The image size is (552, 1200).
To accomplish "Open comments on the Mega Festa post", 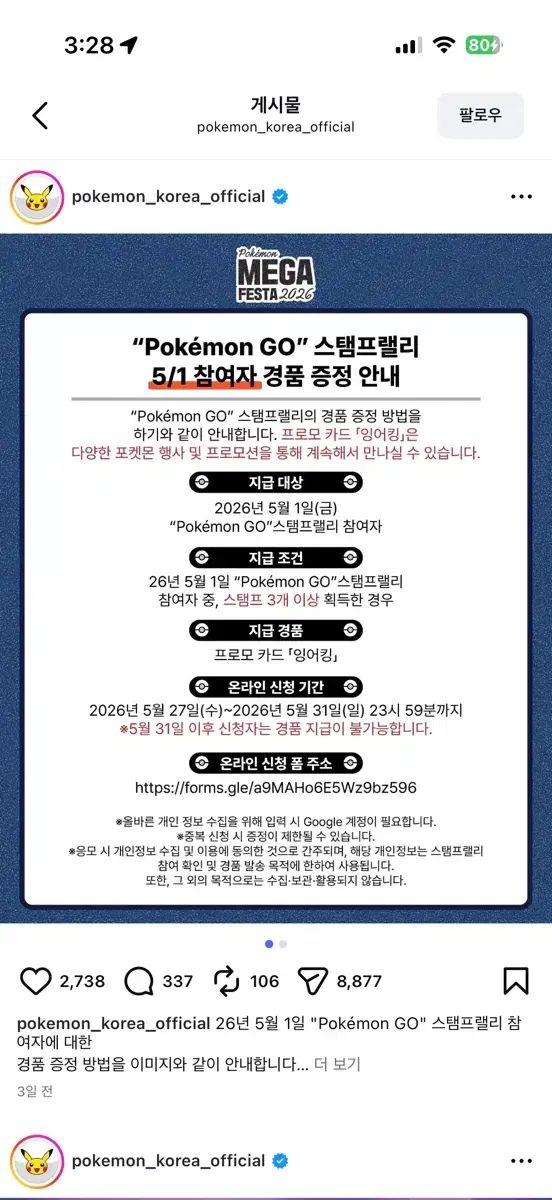I will click(139, 981).
